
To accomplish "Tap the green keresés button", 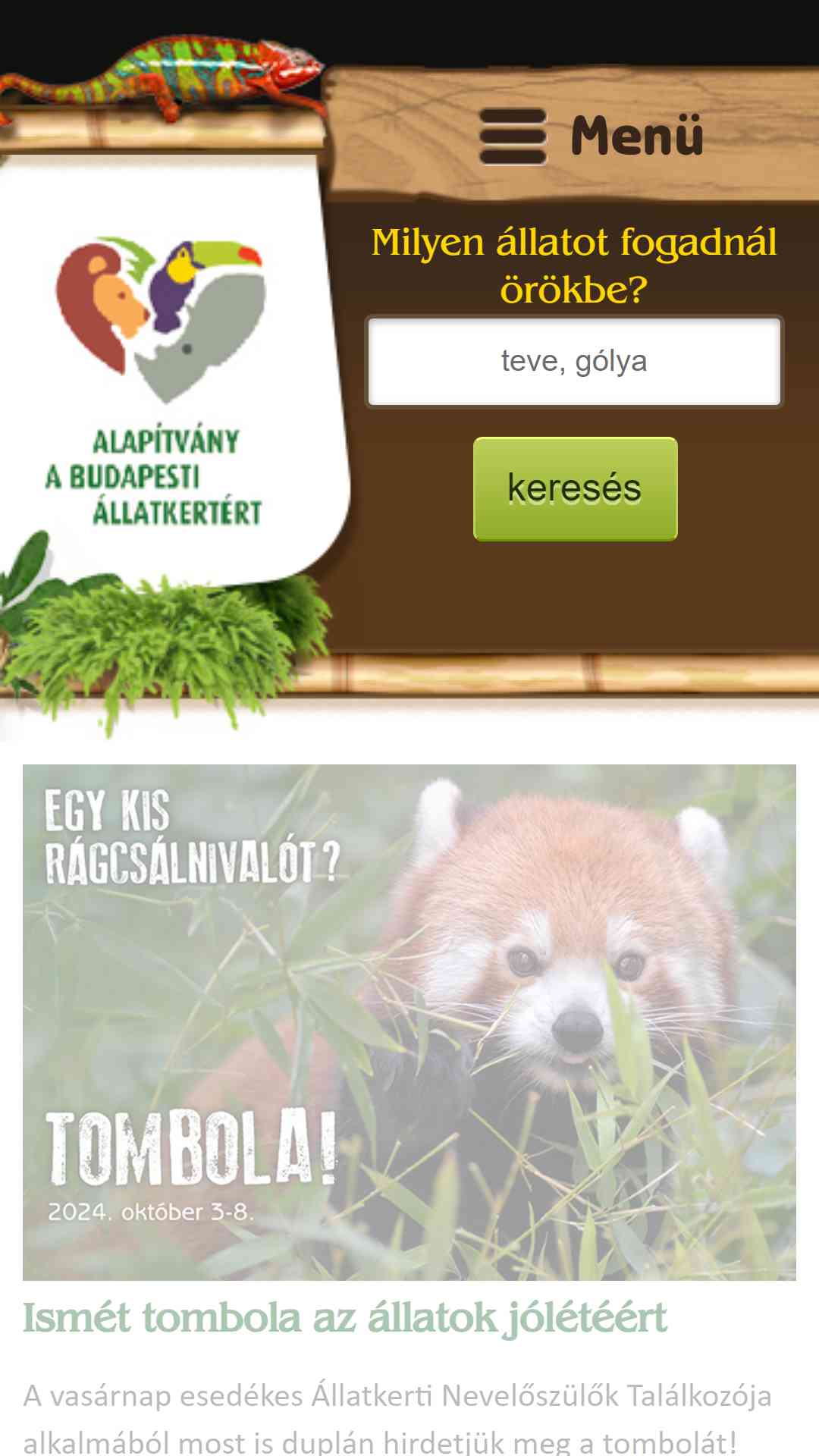I will 575,488.
